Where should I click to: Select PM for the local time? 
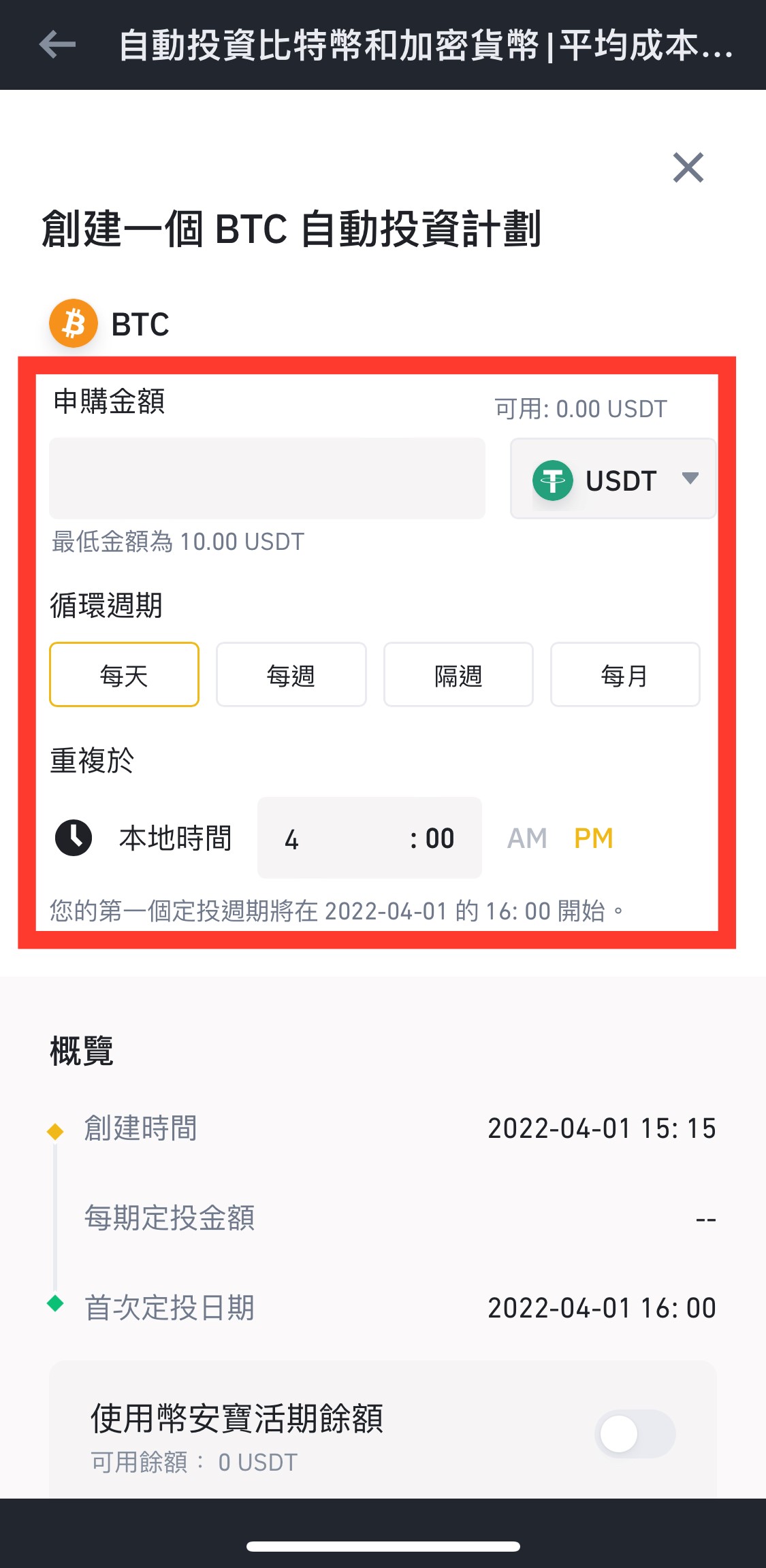pos(593,838)
